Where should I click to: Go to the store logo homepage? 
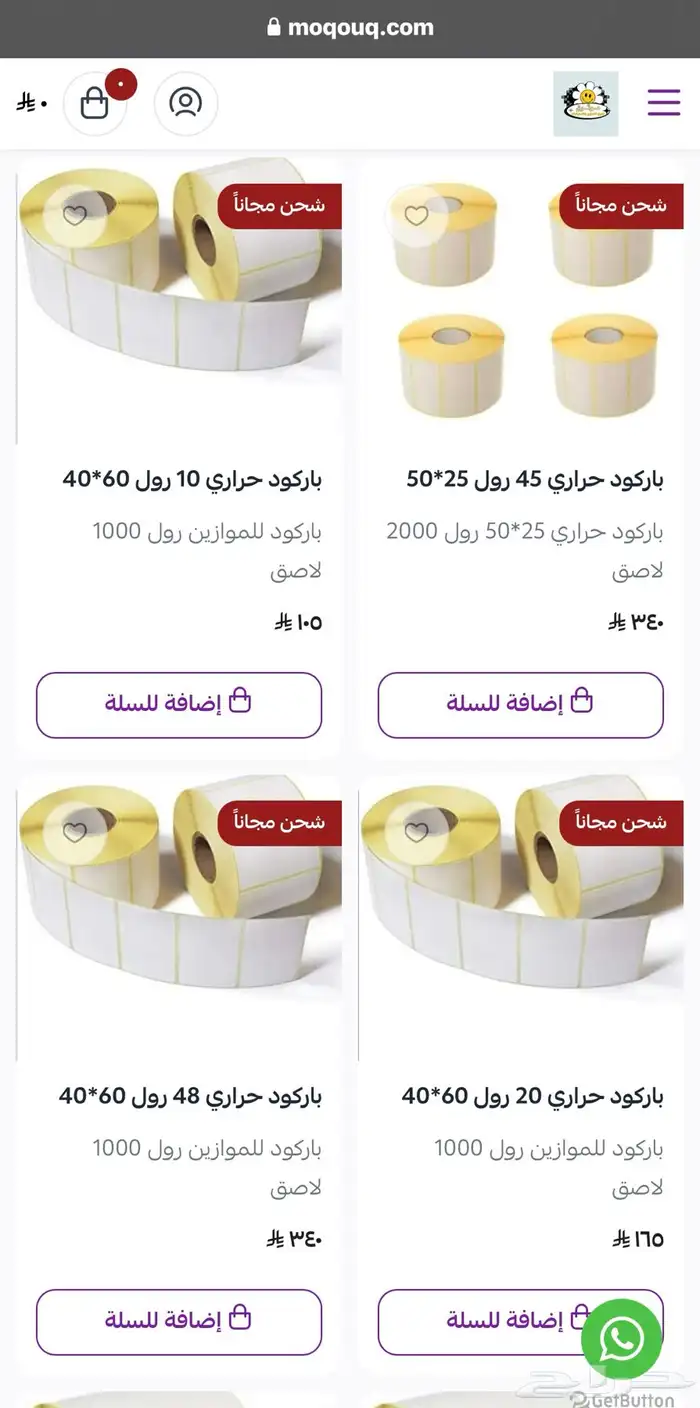(x=586, y=104)
